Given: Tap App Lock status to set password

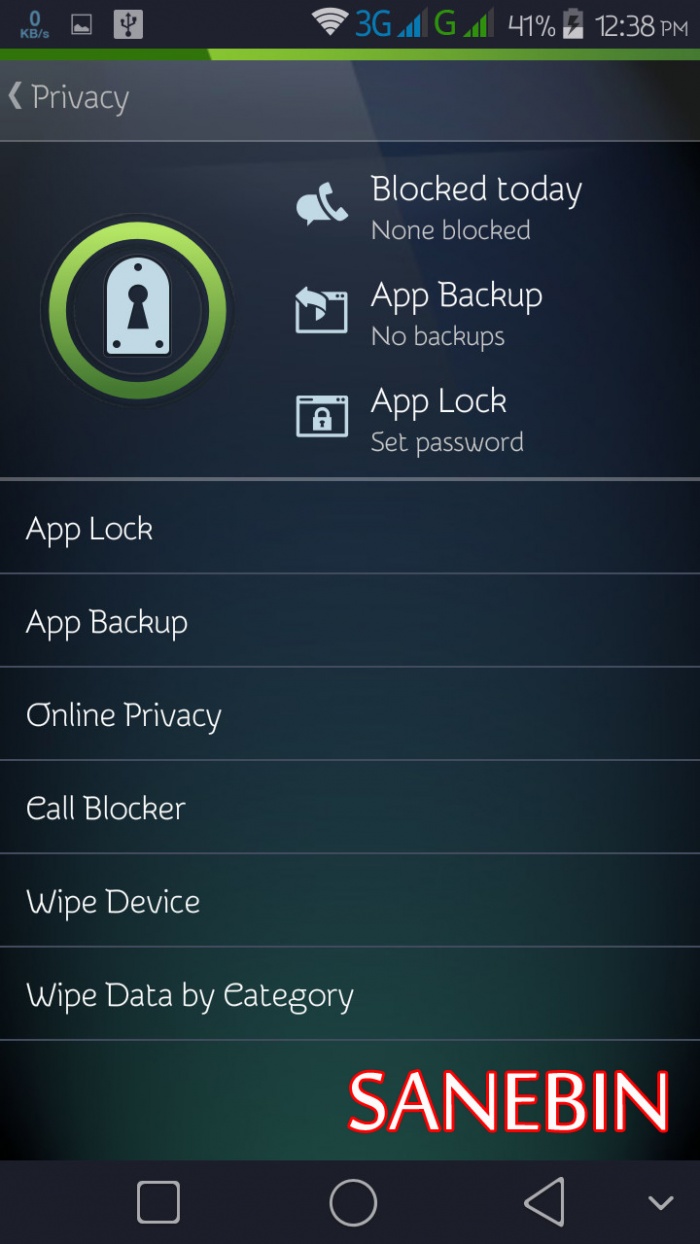Looking at the screenshot, I should (445, 419).
